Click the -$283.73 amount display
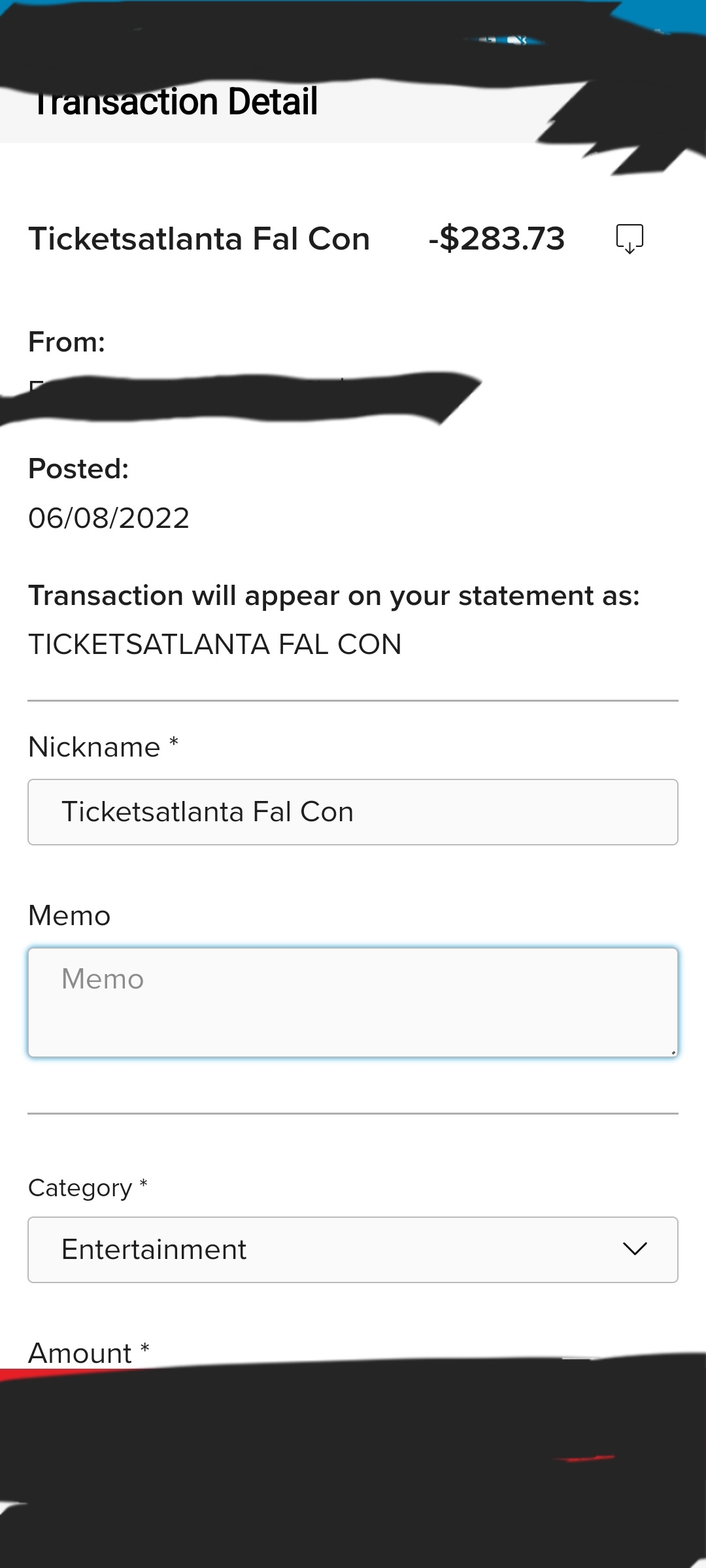 click(x=497, y=238)
